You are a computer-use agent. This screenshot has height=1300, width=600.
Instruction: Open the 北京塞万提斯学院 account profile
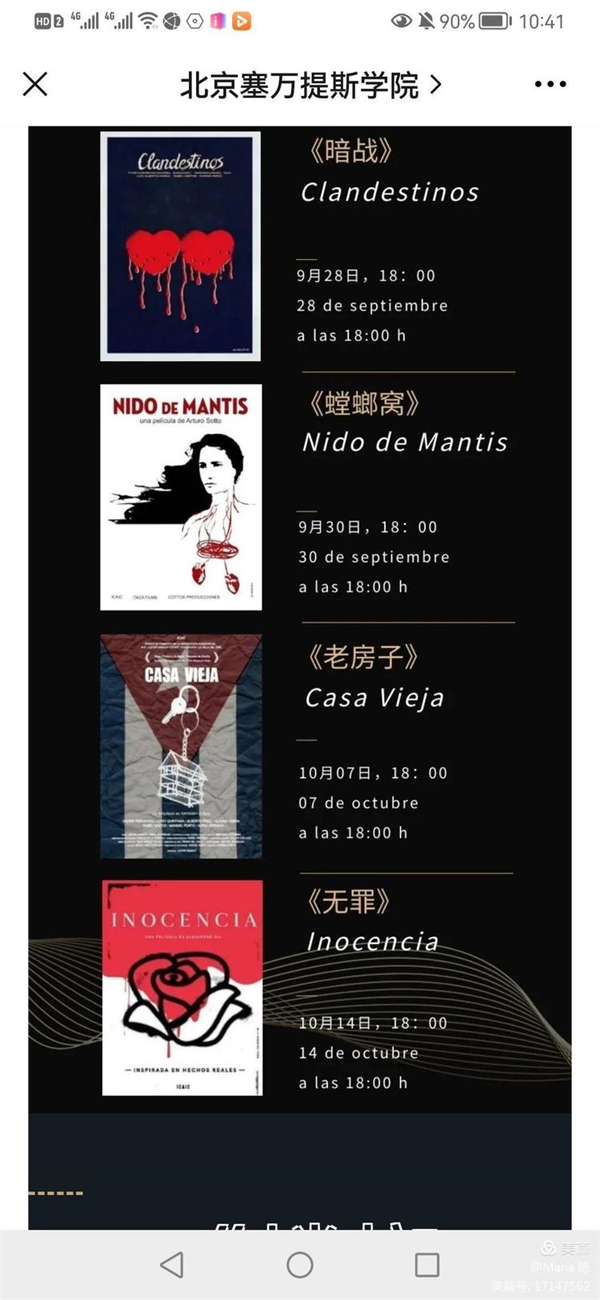(310, 85)
